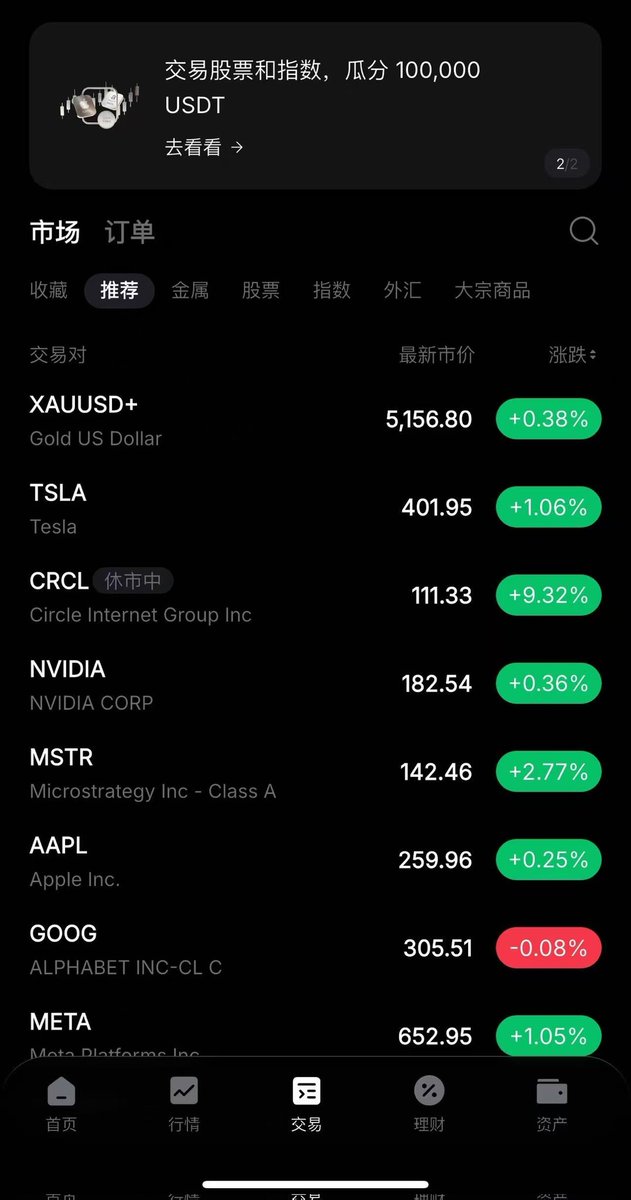Select the 股票 category

[261, 290]
